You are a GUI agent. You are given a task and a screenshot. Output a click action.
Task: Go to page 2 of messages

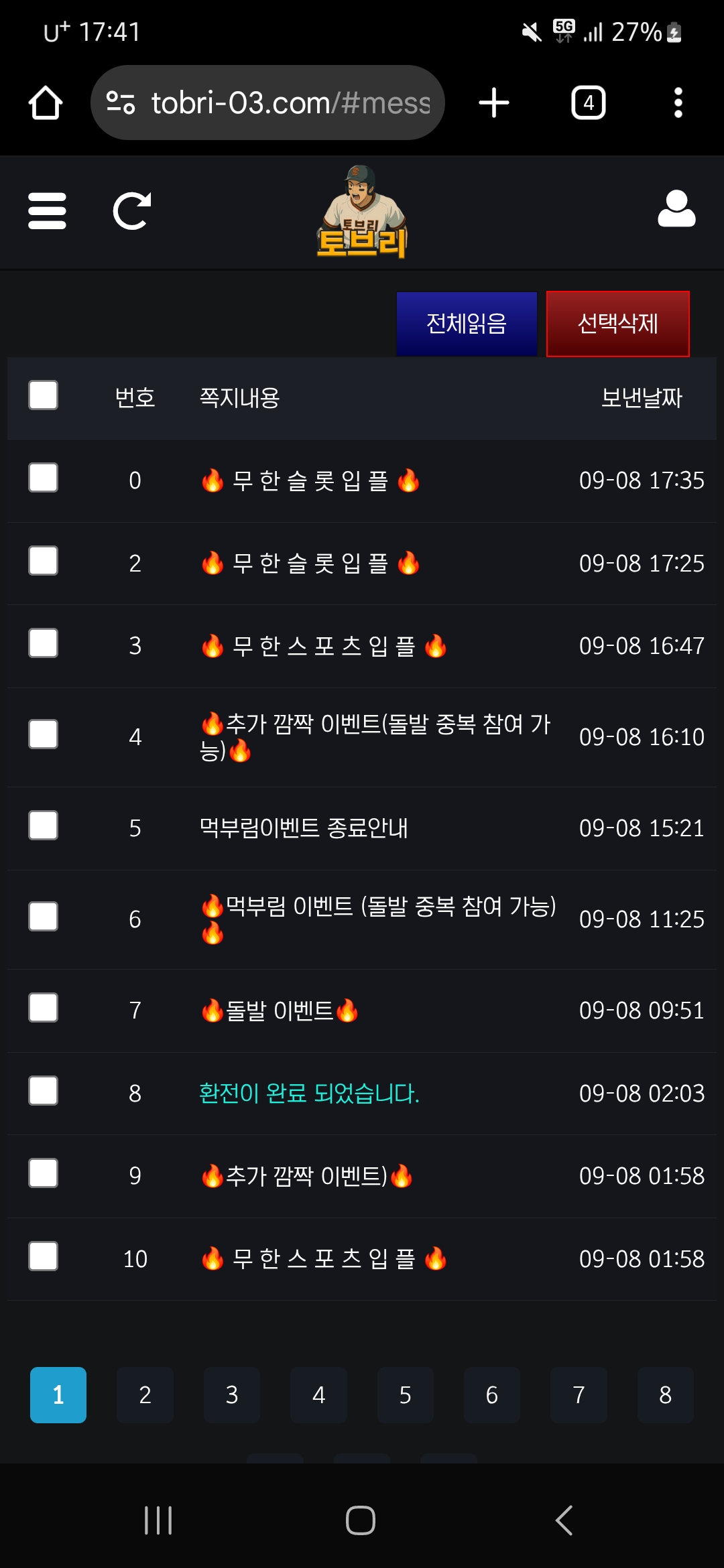click(x=145, y=1395)
